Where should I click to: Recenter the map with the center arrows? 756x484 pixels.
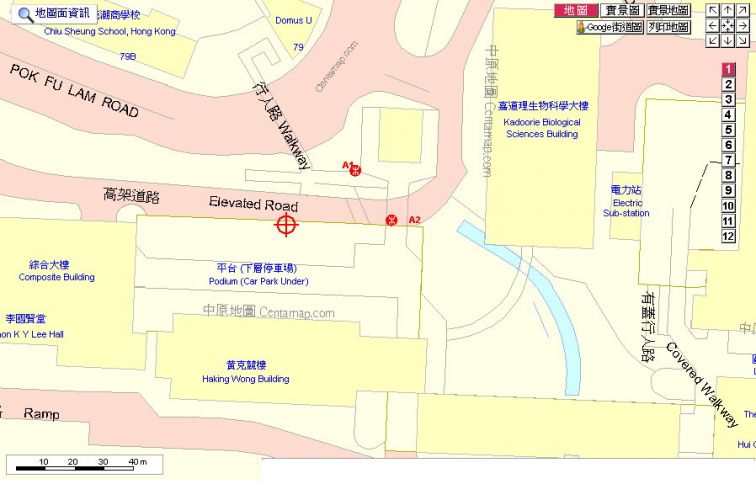(727, 25)
